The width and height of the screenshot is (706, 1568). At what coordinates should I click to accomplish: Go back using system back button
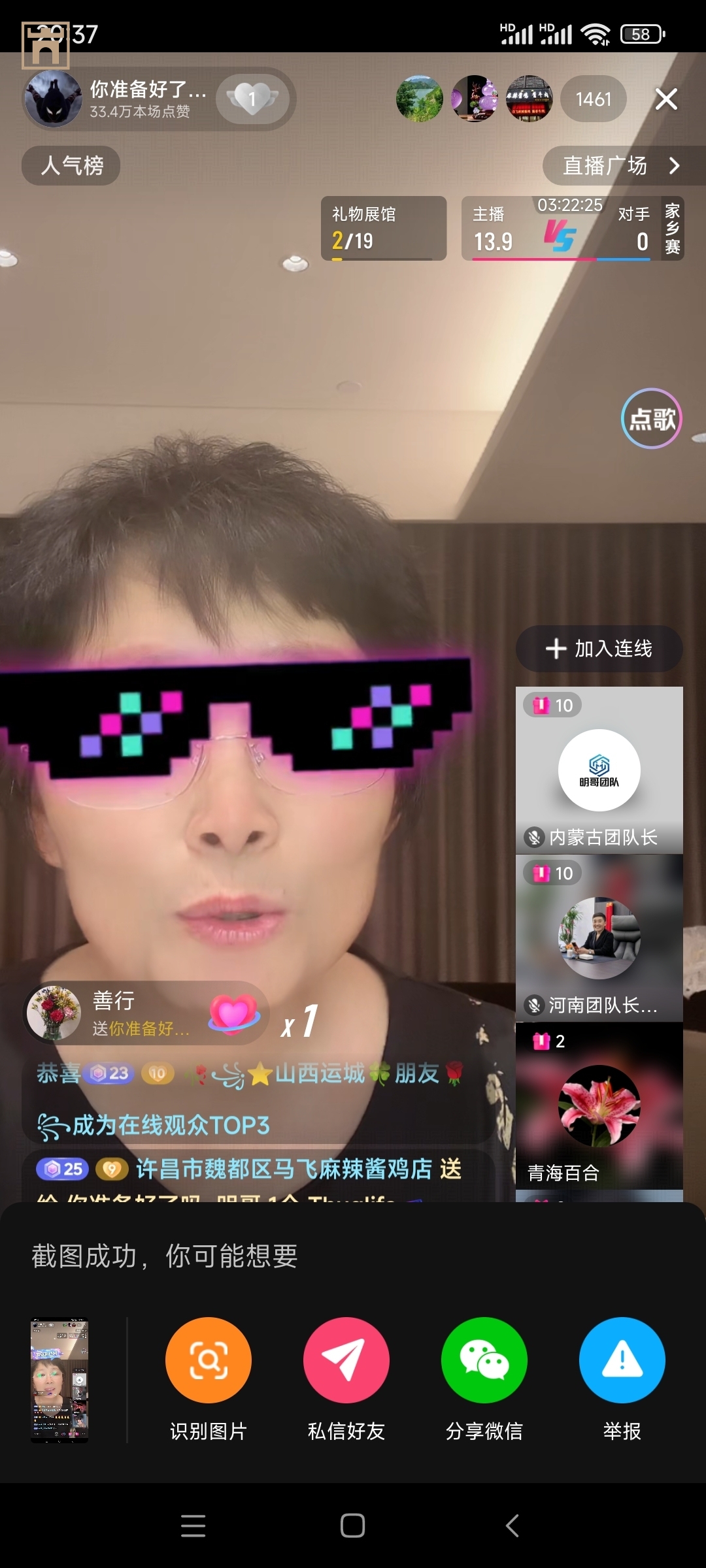(513, 1526)
